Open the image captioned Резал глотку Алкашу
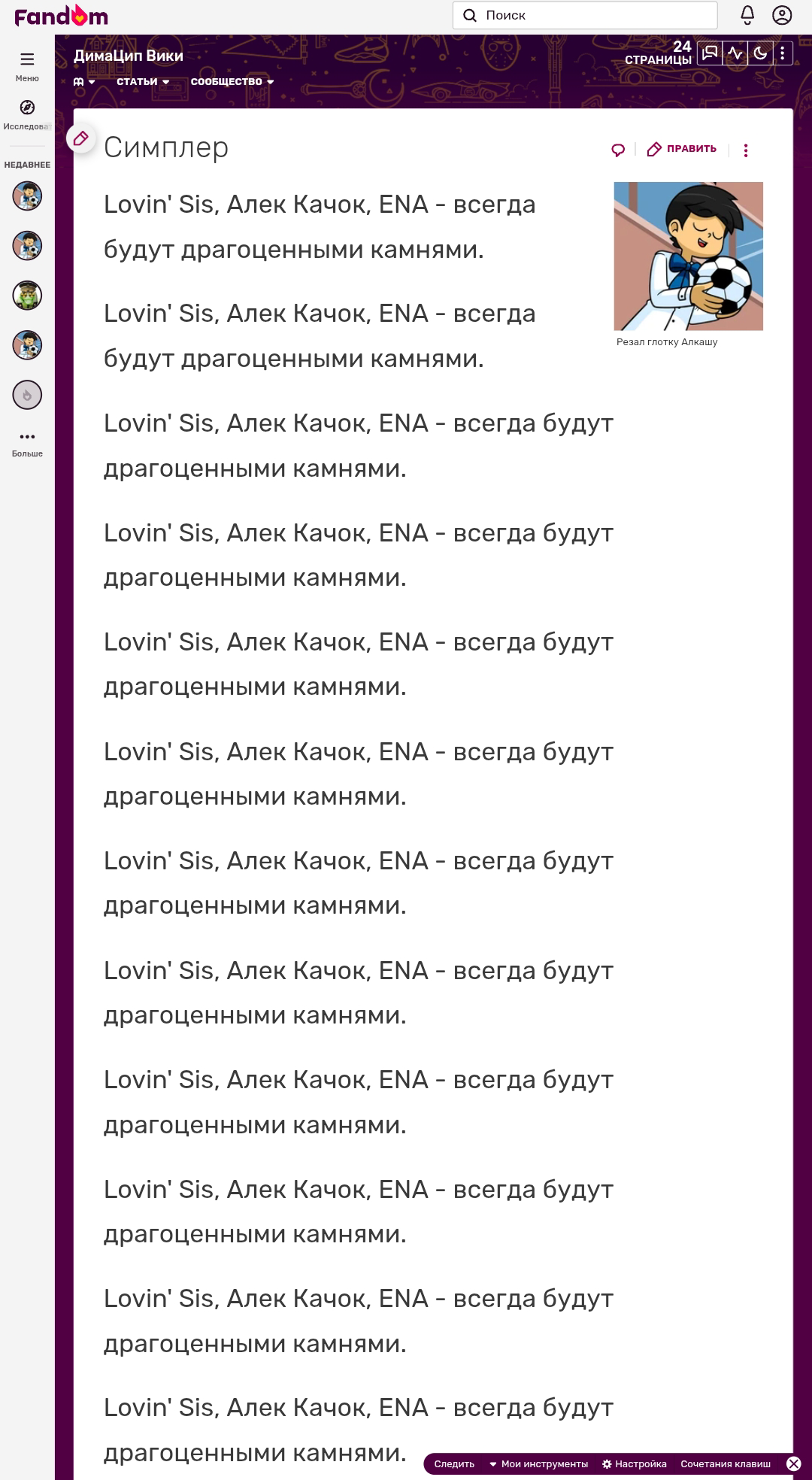The height and width of the screenshot is (1480, 812). (688, 256)
